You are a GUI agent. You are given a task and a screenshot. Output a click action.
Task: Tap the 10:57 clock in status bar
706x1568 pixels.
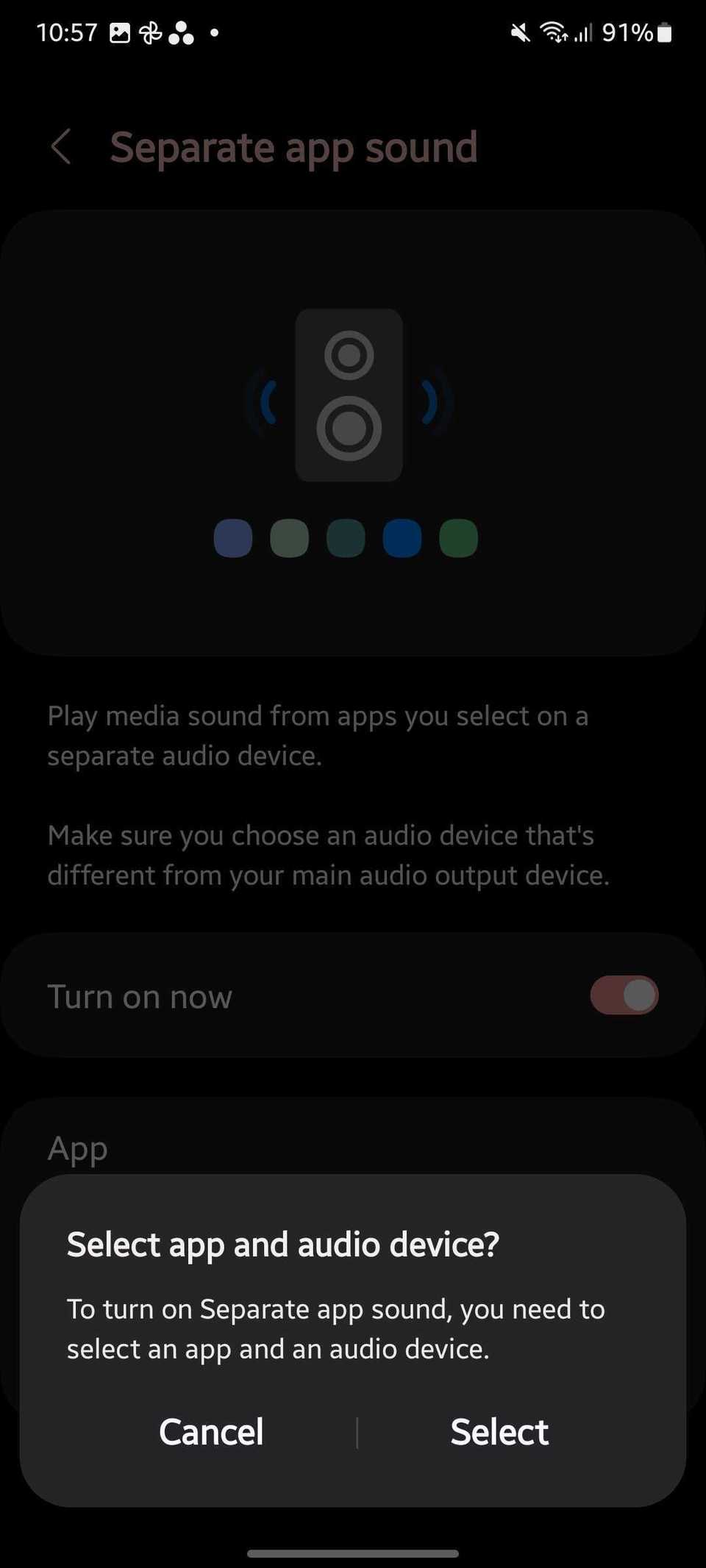point(68,32)
